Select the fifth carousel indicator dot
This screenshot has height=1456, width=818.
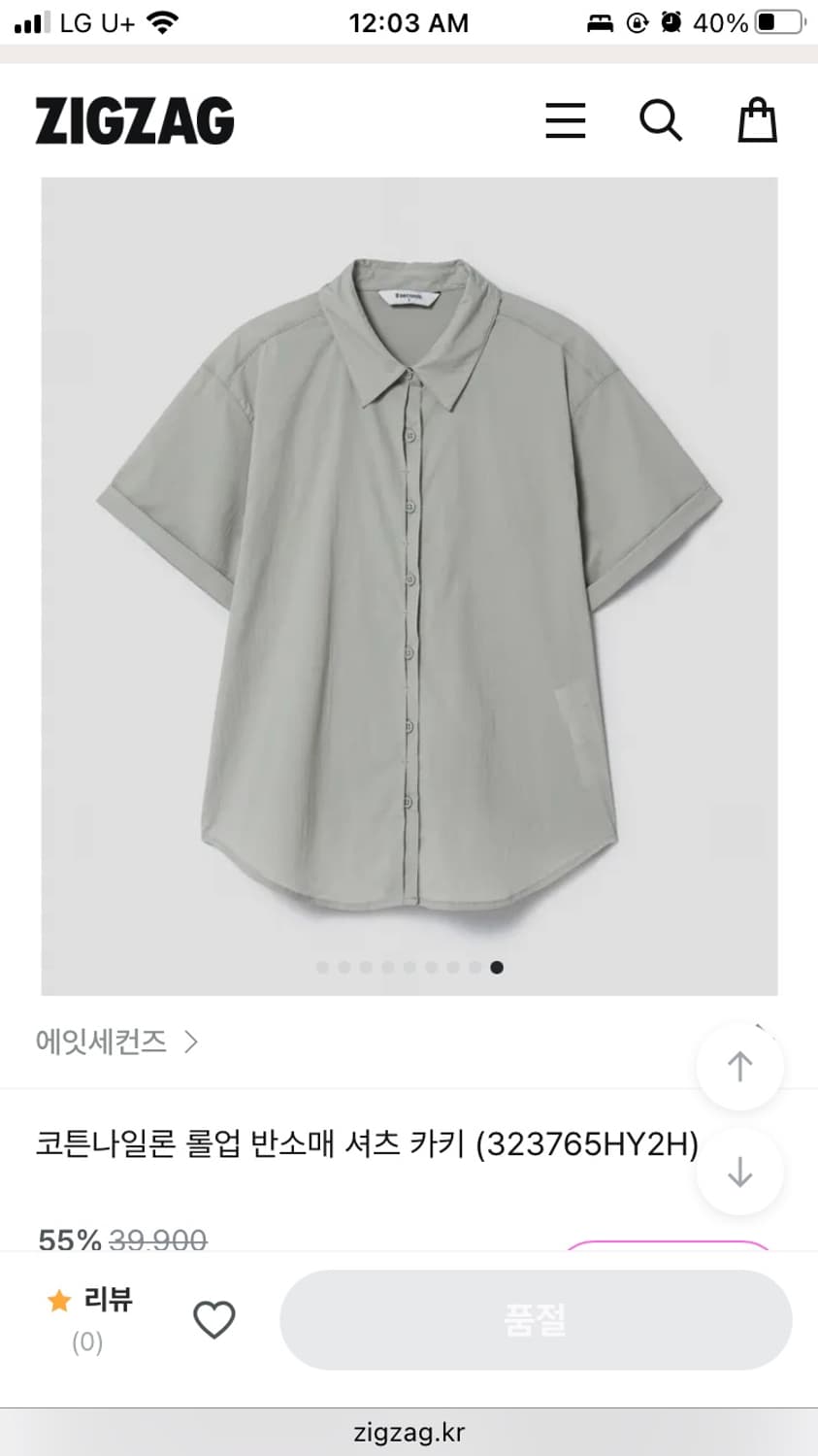coord(409,967)
